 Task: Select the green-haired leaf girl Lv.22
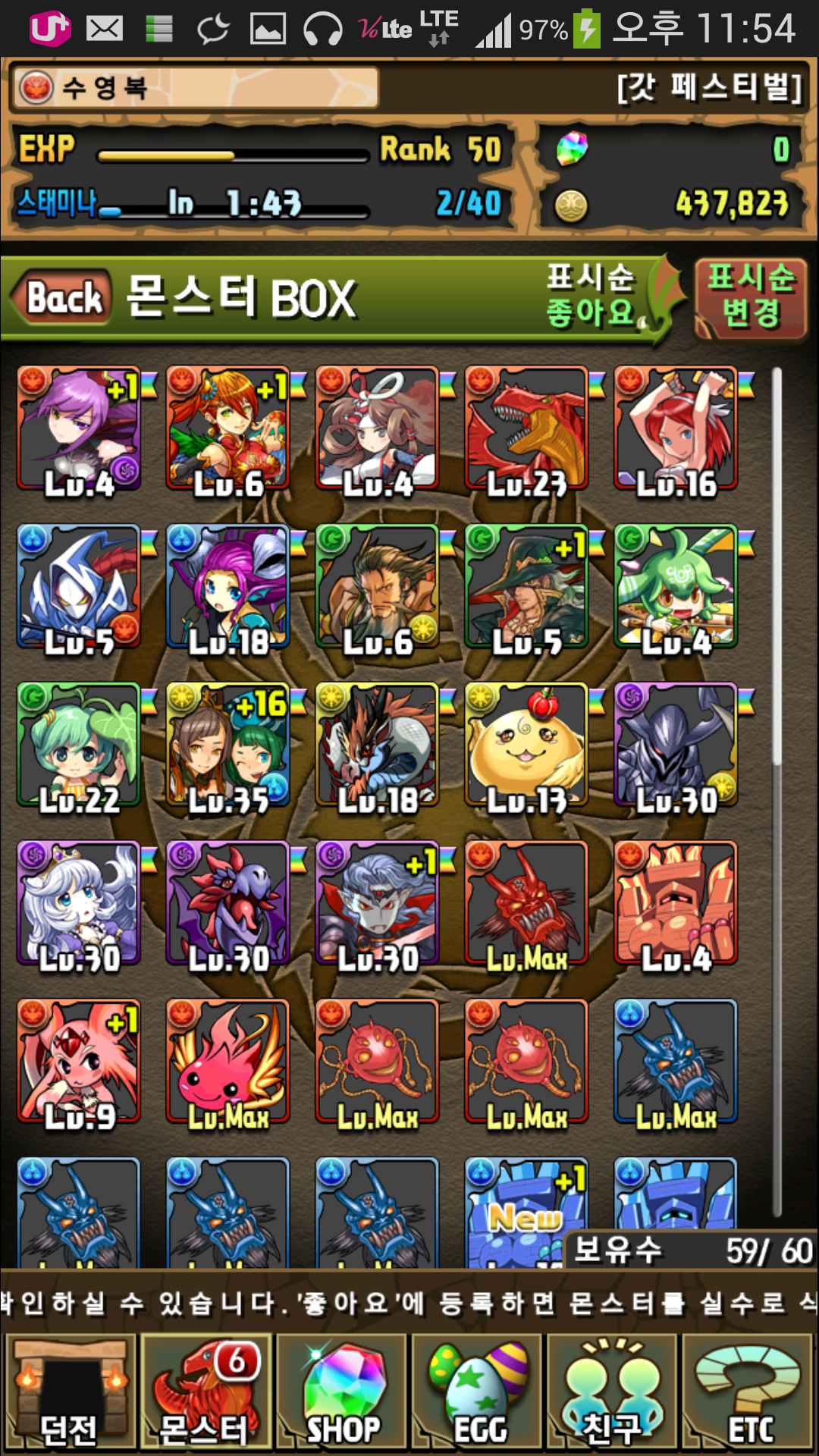click(x=79, y=745)
